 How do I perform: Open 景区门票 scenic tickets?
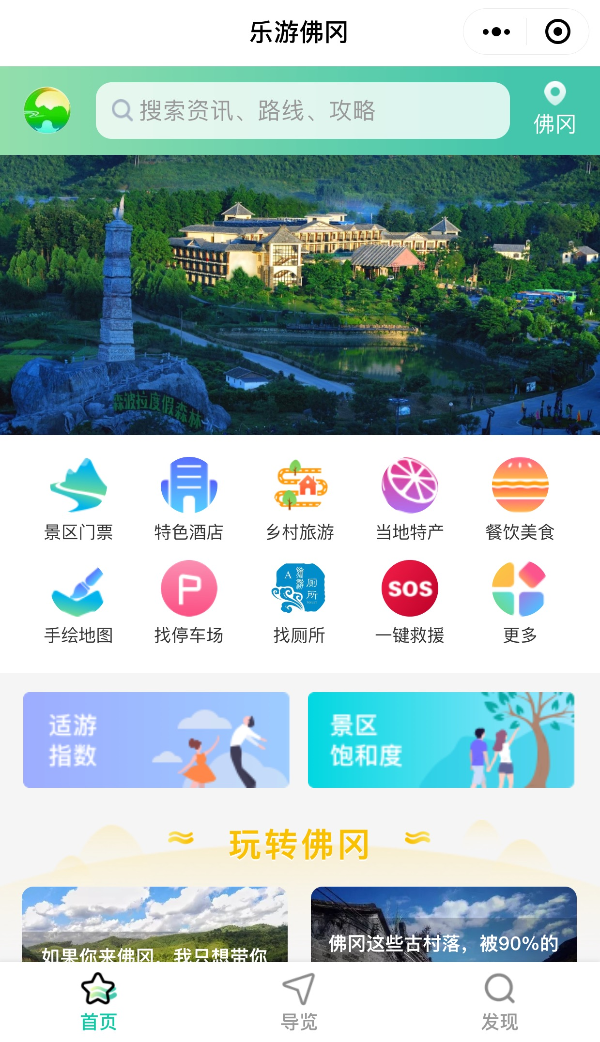click(79, 499)
